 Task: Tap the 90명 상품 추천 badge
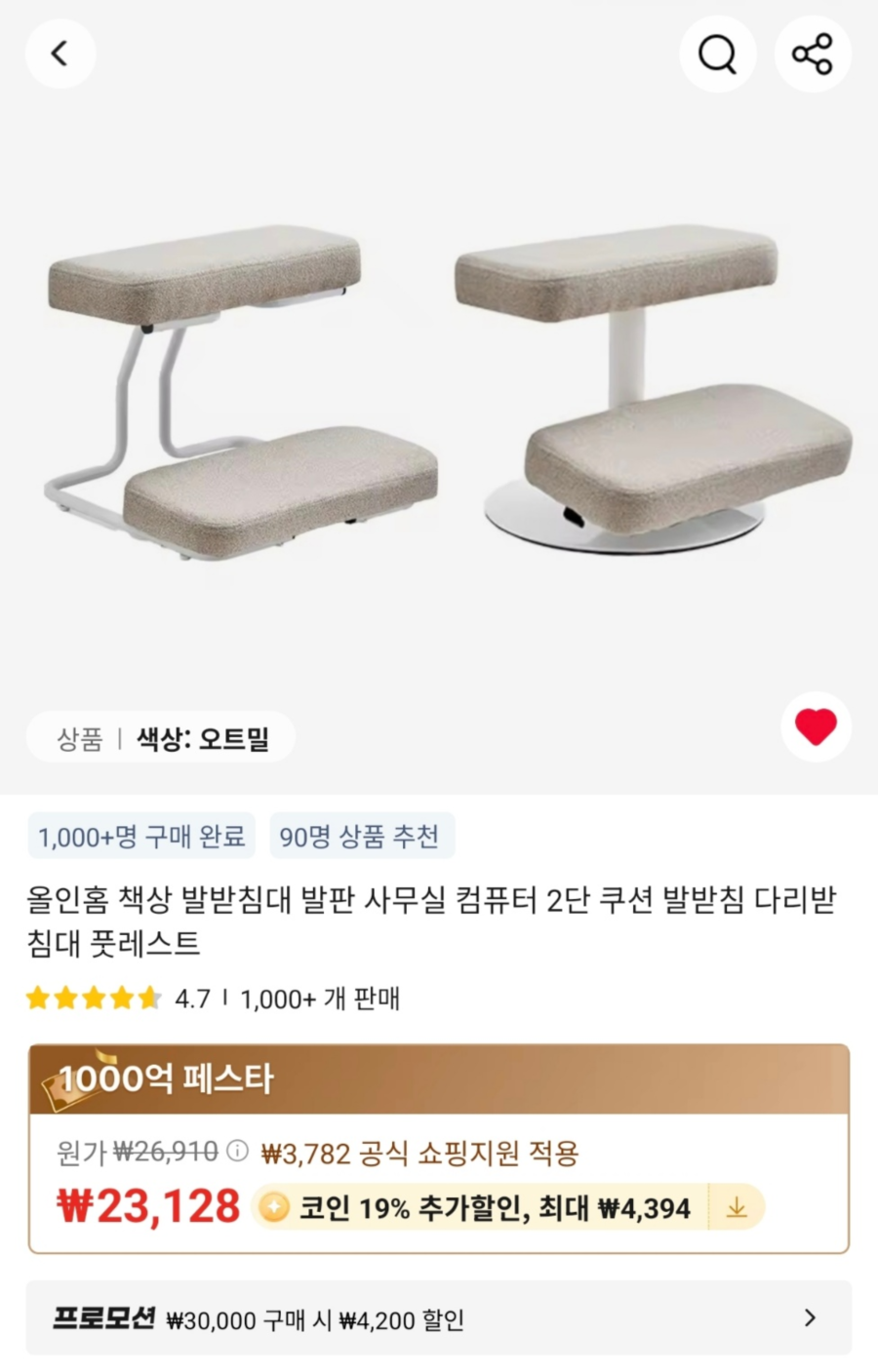[362, 835]
